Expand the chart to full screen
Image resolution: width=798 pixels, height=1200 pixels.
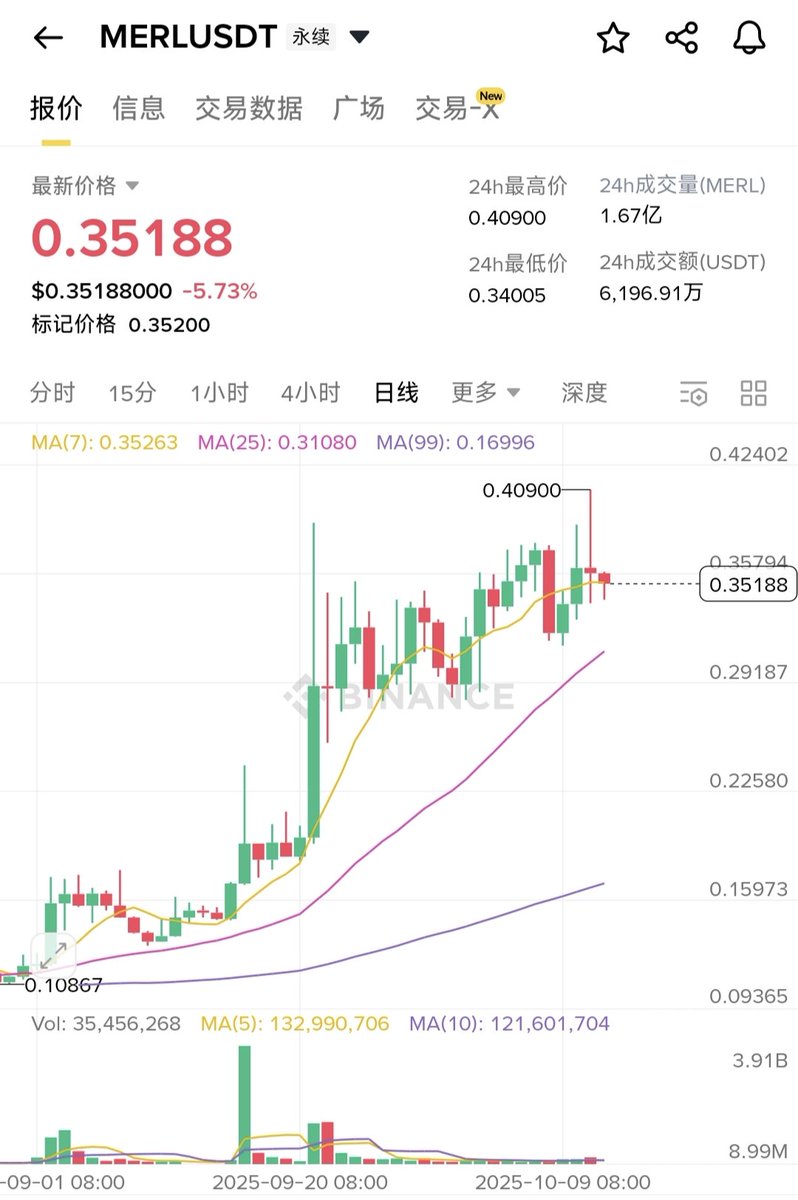(x=52, y=954)
